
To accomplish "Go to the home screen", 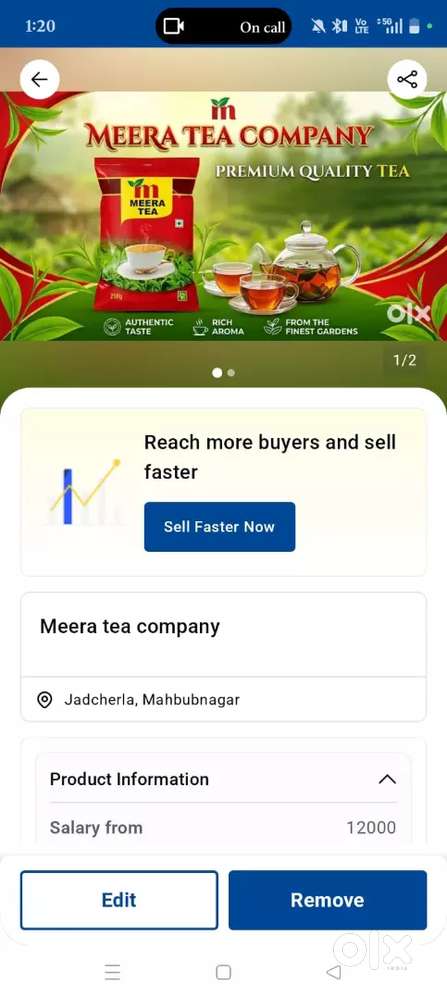I will point(223,972).
